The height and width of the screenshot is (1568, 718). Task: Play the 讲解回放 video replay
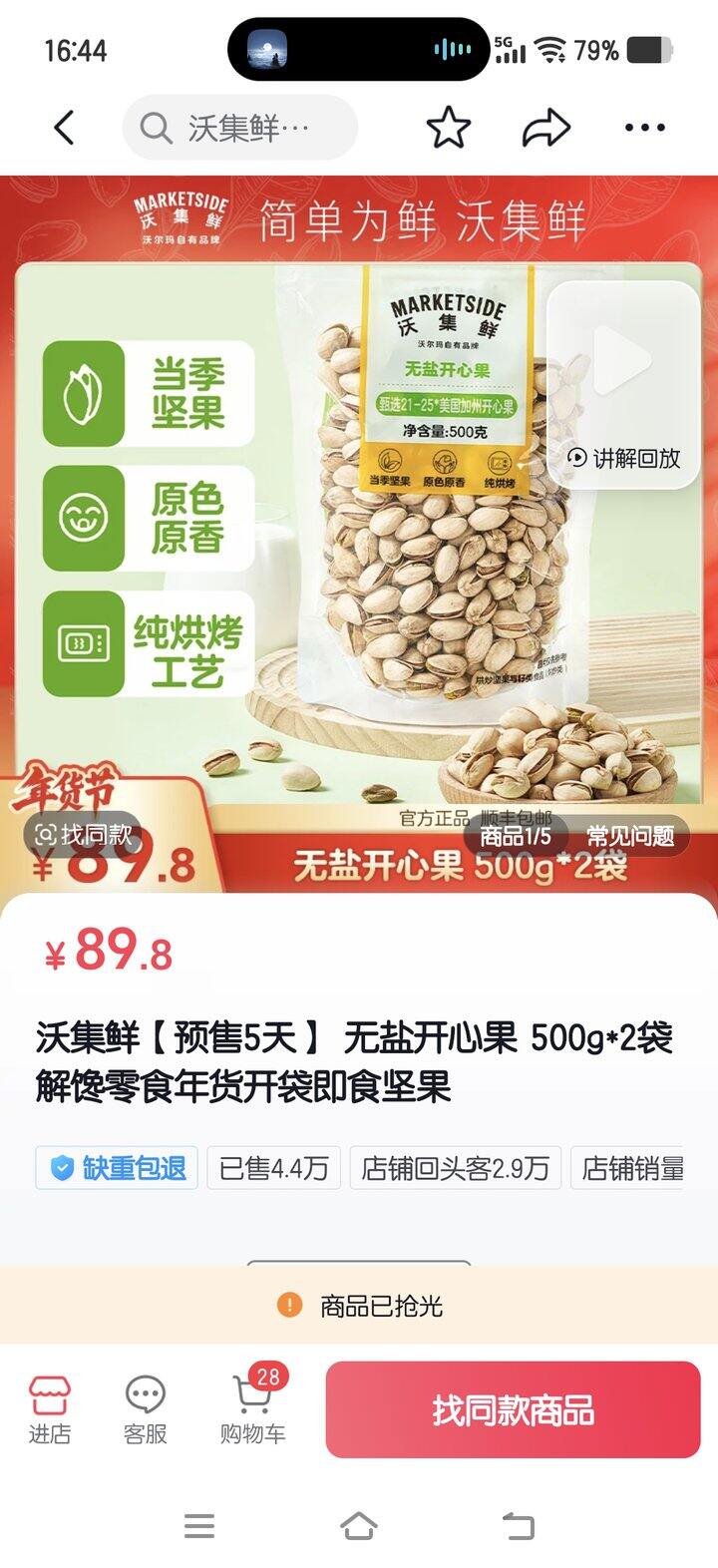[623, 384]
